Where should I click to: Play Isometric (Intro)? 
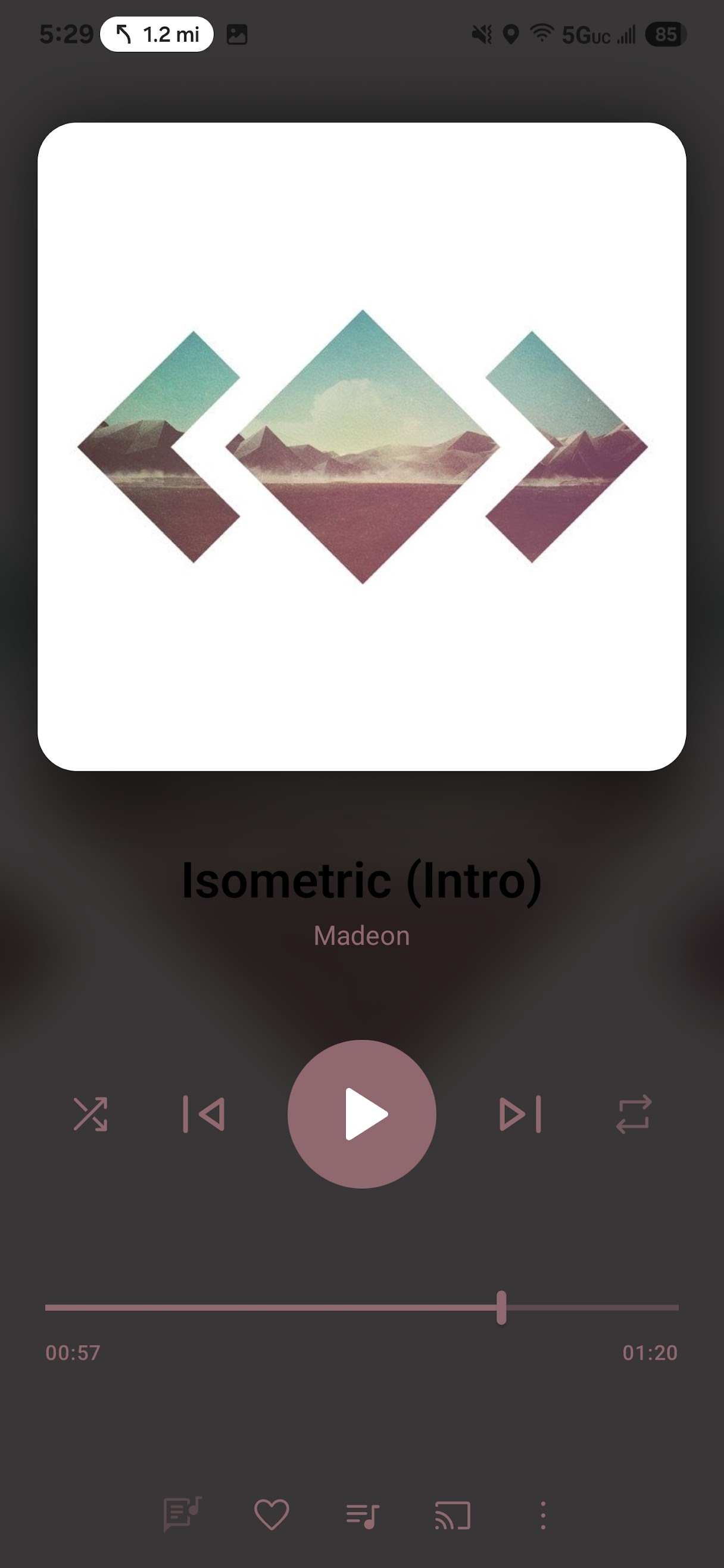[362, 1114]
